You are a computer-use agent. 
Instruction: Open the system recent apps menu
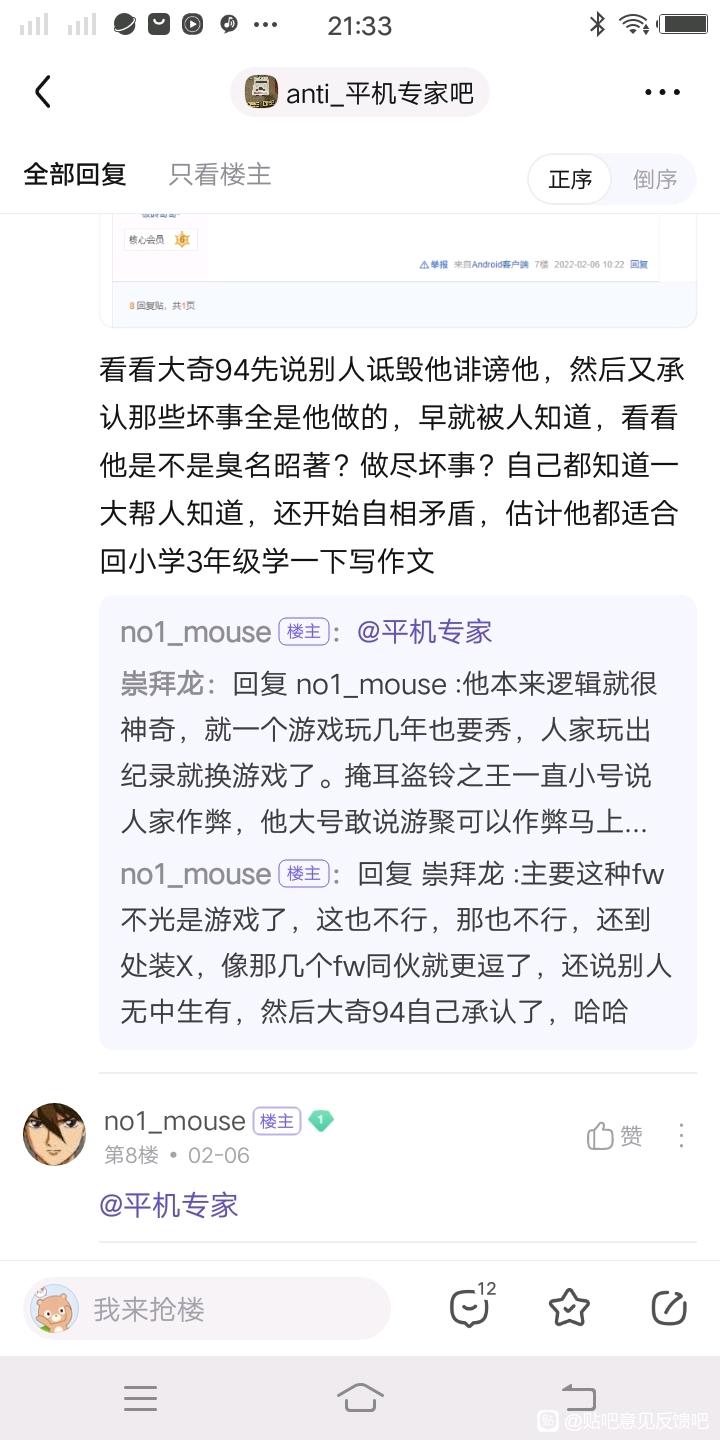tap(140, 1398)
